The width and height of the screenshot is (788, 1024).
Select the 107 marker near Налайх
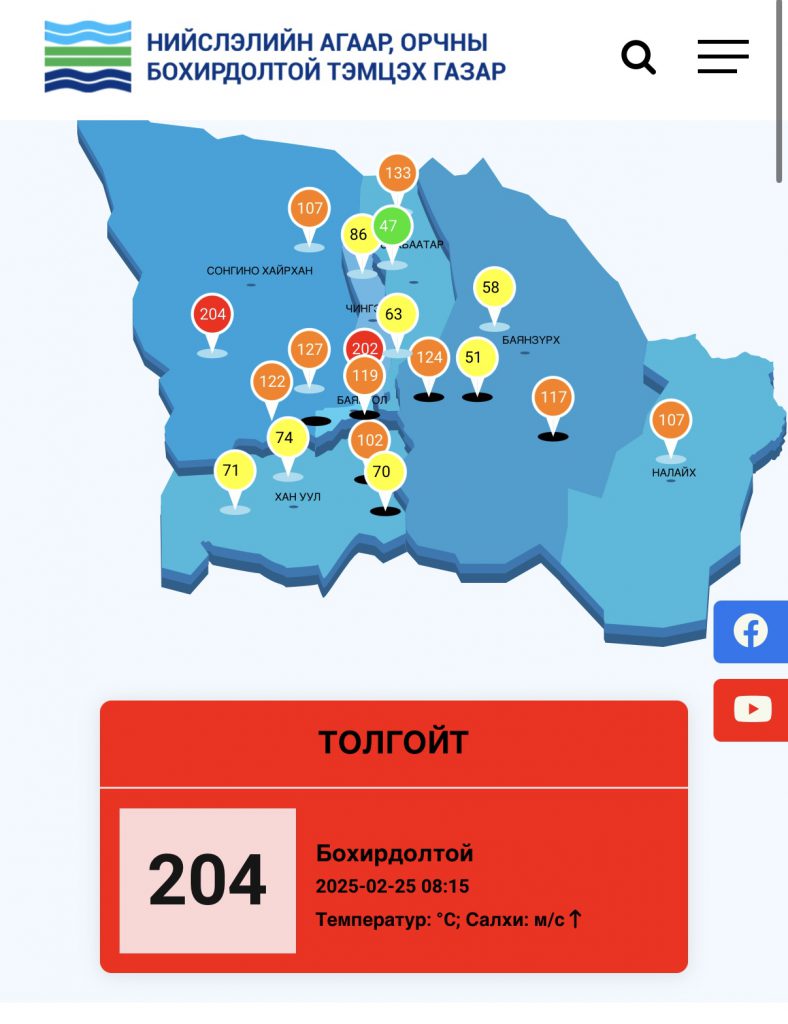(671, 419)
